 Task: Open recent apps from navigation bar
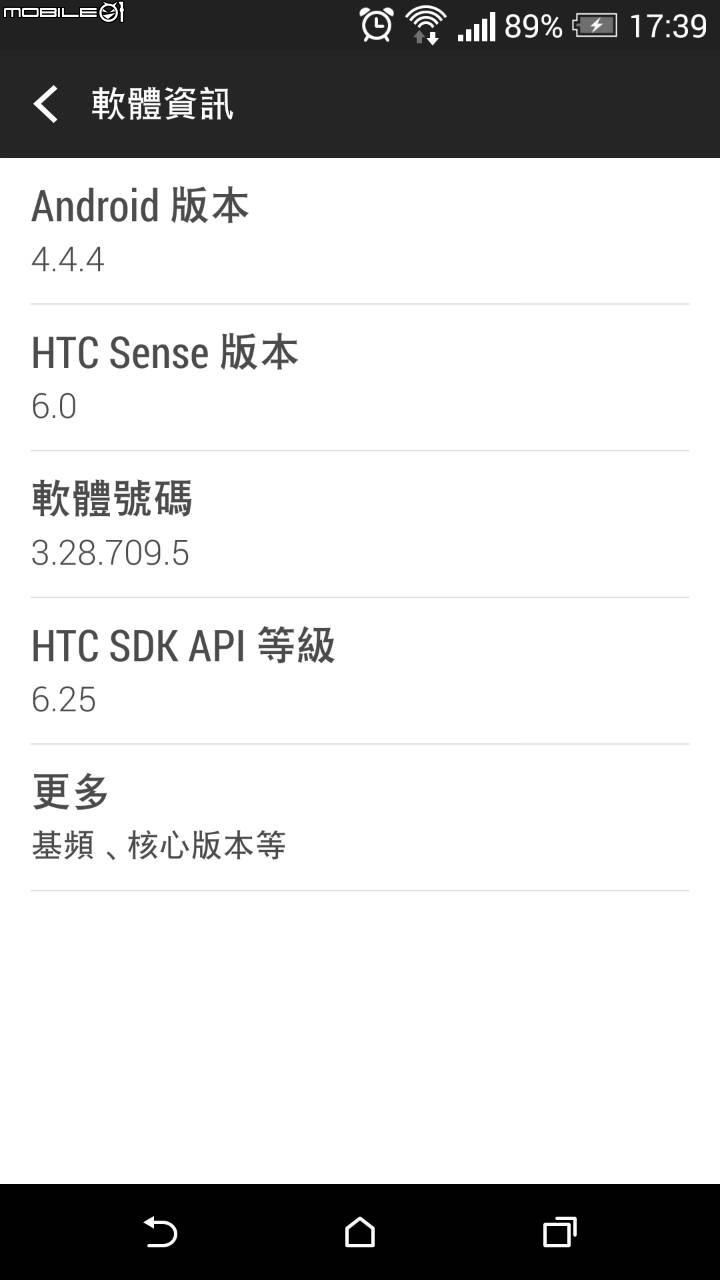pos(559,1232)
